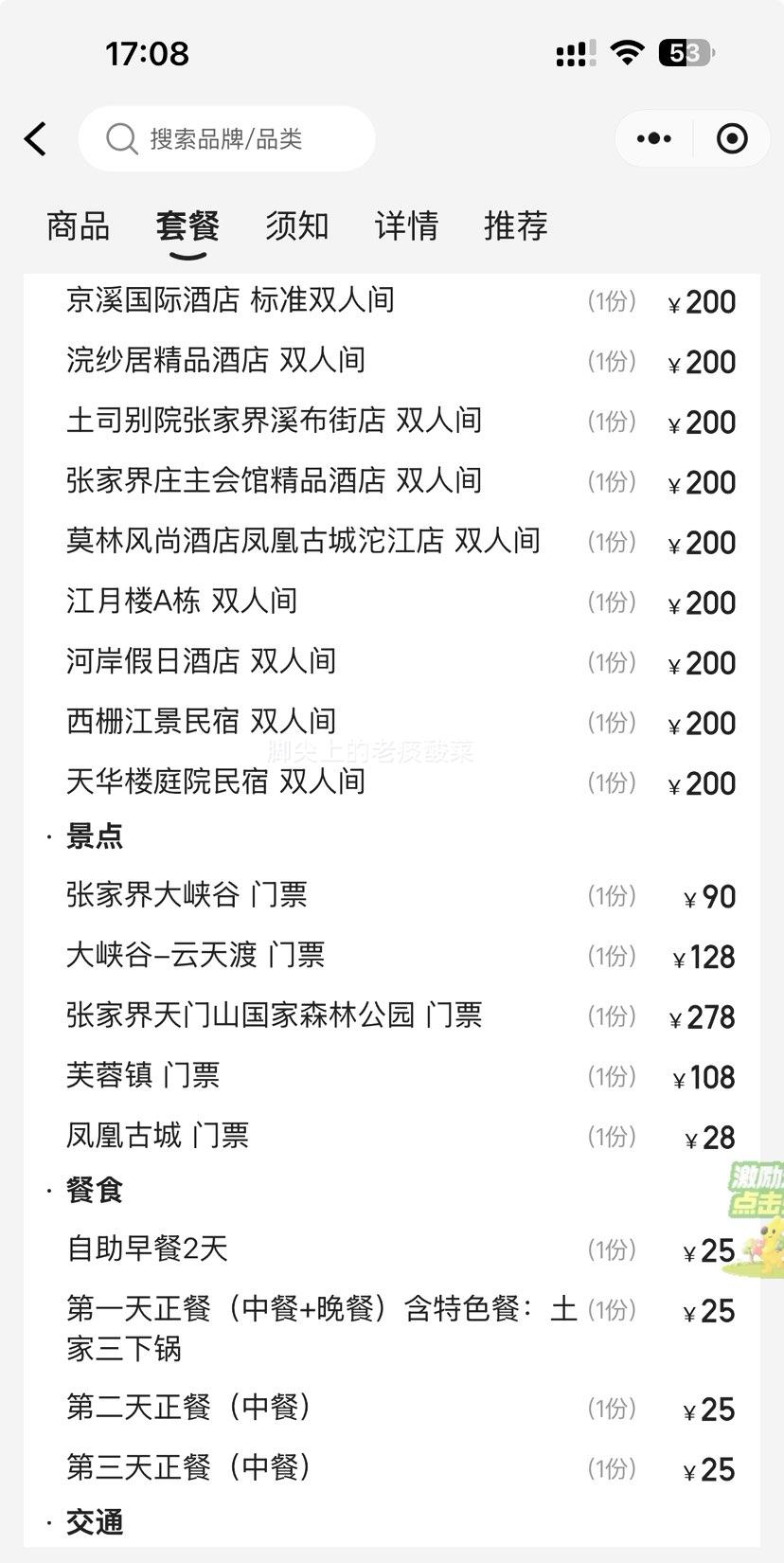This screenshot has height=1563, width=784.
Task: Select the 套餐 tab
Action: [187, 226]
